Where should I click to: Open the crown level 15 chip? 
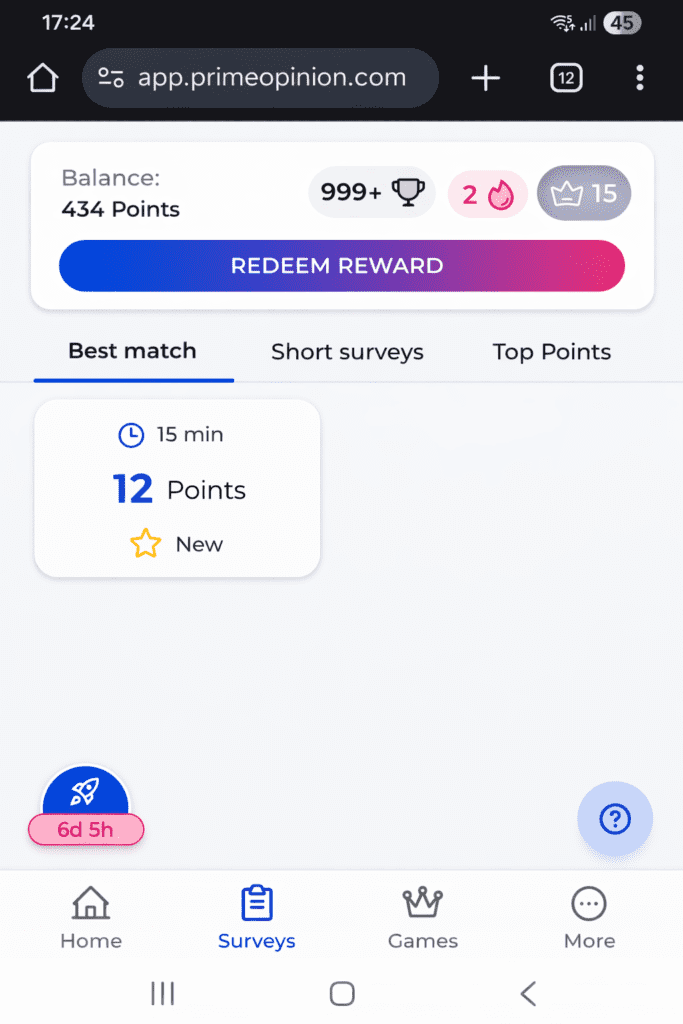[584, 193]
